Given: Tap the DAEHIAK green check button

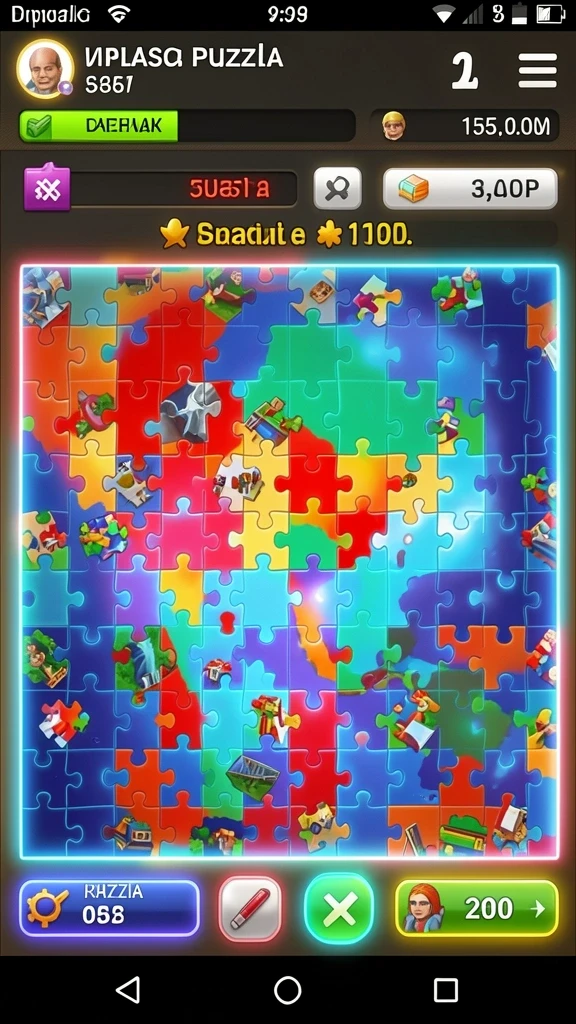Looking at the screenshot, I should pos(99,125).
